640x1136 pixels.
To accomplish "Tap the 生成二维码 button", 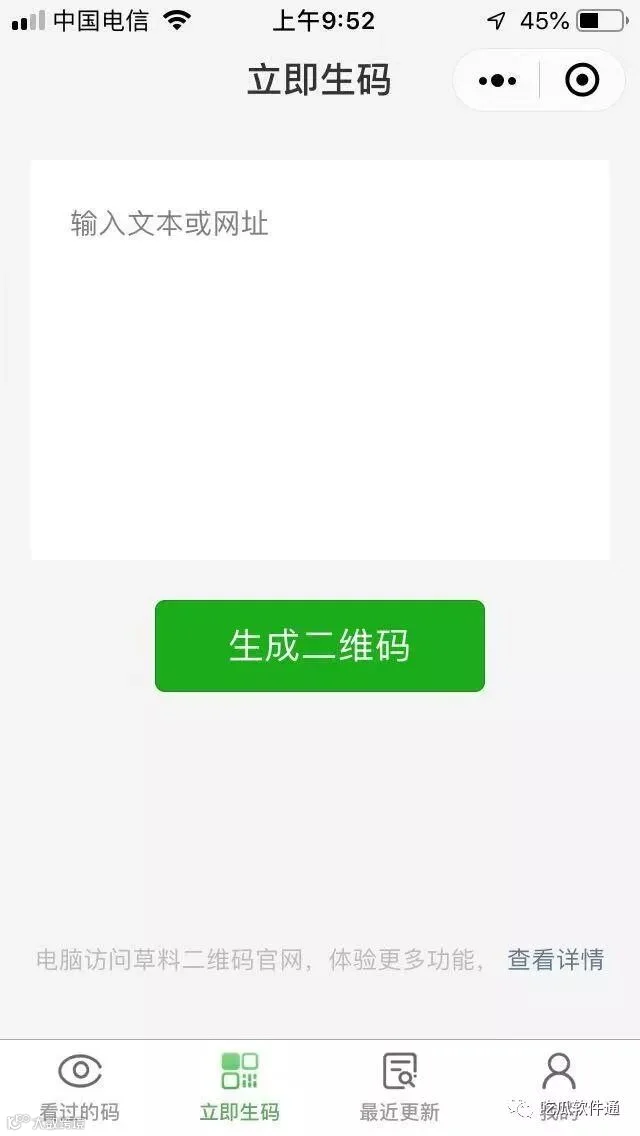I will (320, 646).
